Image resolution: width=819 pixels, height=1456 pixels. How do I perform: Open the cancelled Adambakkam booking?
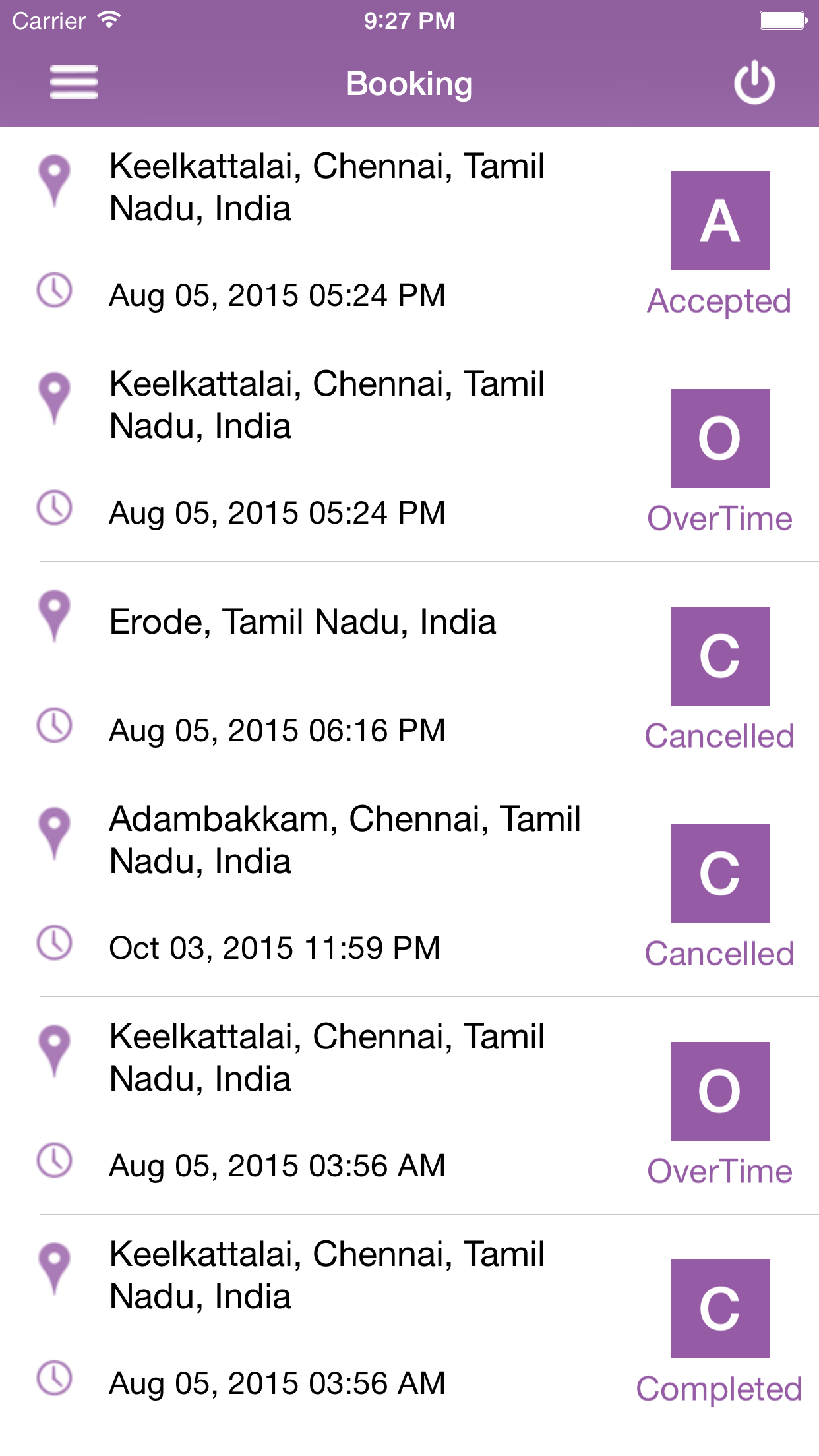[409, 888]
